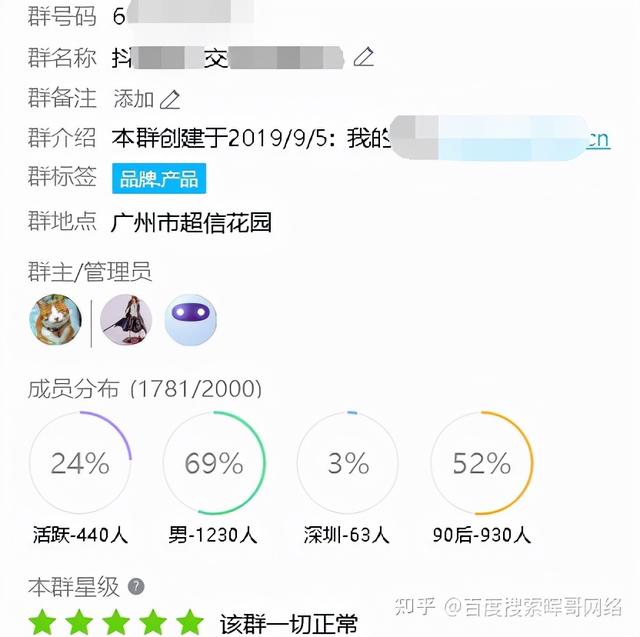
Task: Edit the group name with the pencil icon
Action: (x=364, y=57)
